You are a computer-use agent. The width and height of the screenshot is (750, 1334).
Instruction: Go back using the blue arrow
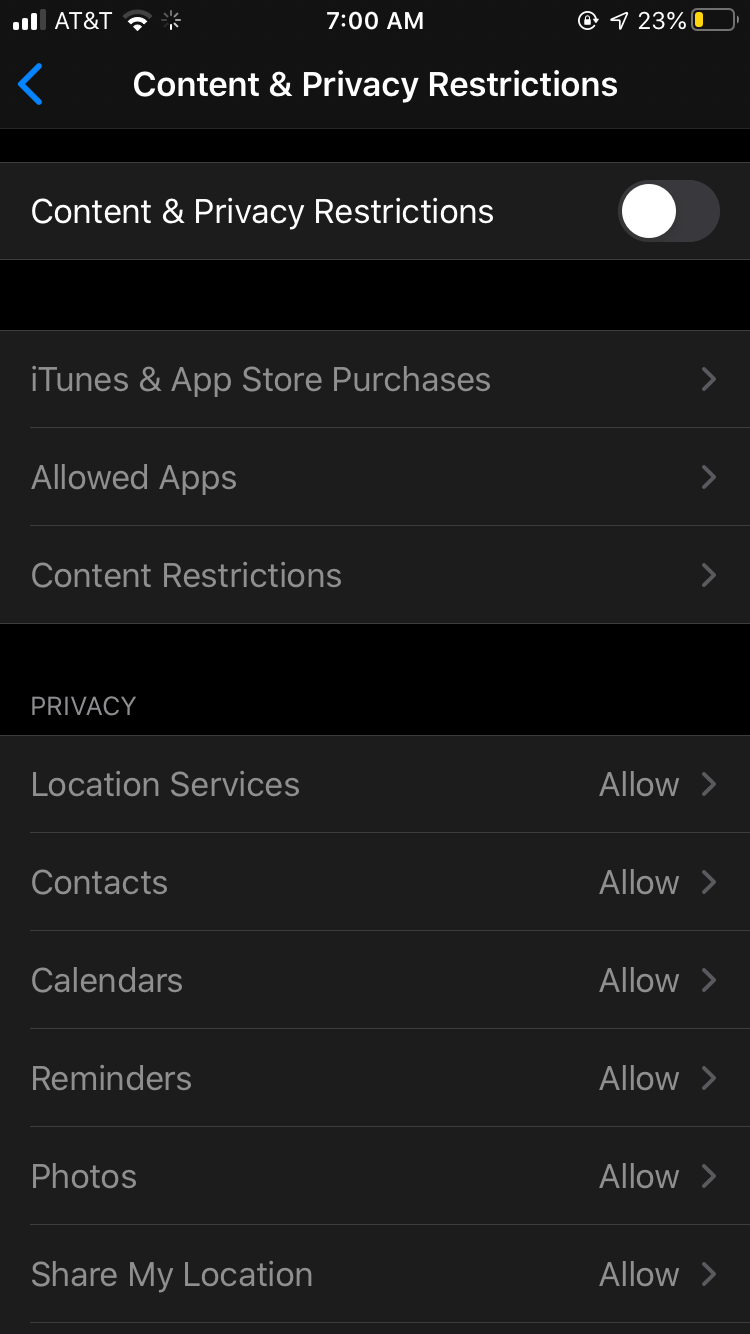point(31,85)
